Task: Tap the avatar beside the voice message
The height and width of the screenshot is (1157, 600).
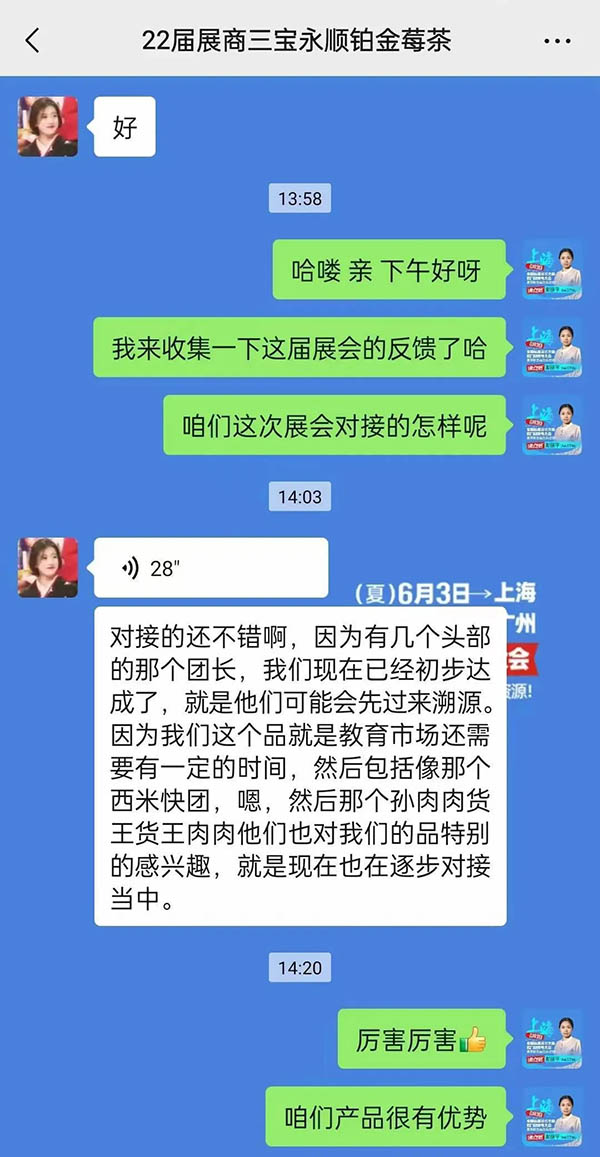Action: [x=48, y=568]
